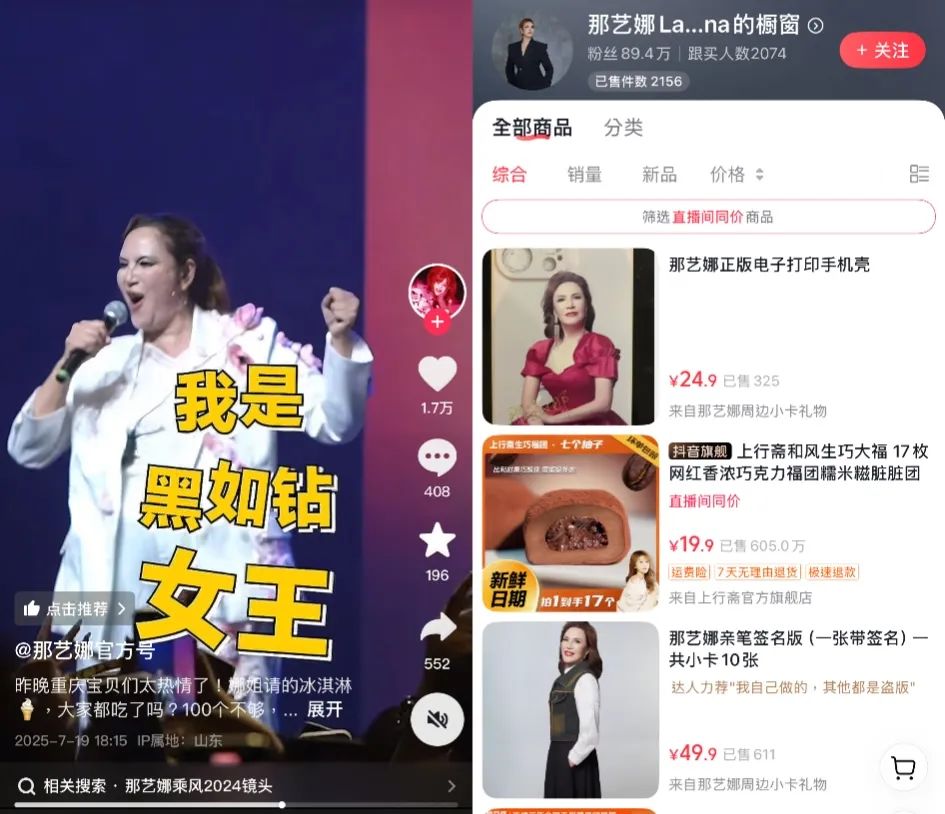Screen dimensions: 945x814
Task: Open the 那艺娜正版电子打印手机壳 product
Action: tap(768, 265)
